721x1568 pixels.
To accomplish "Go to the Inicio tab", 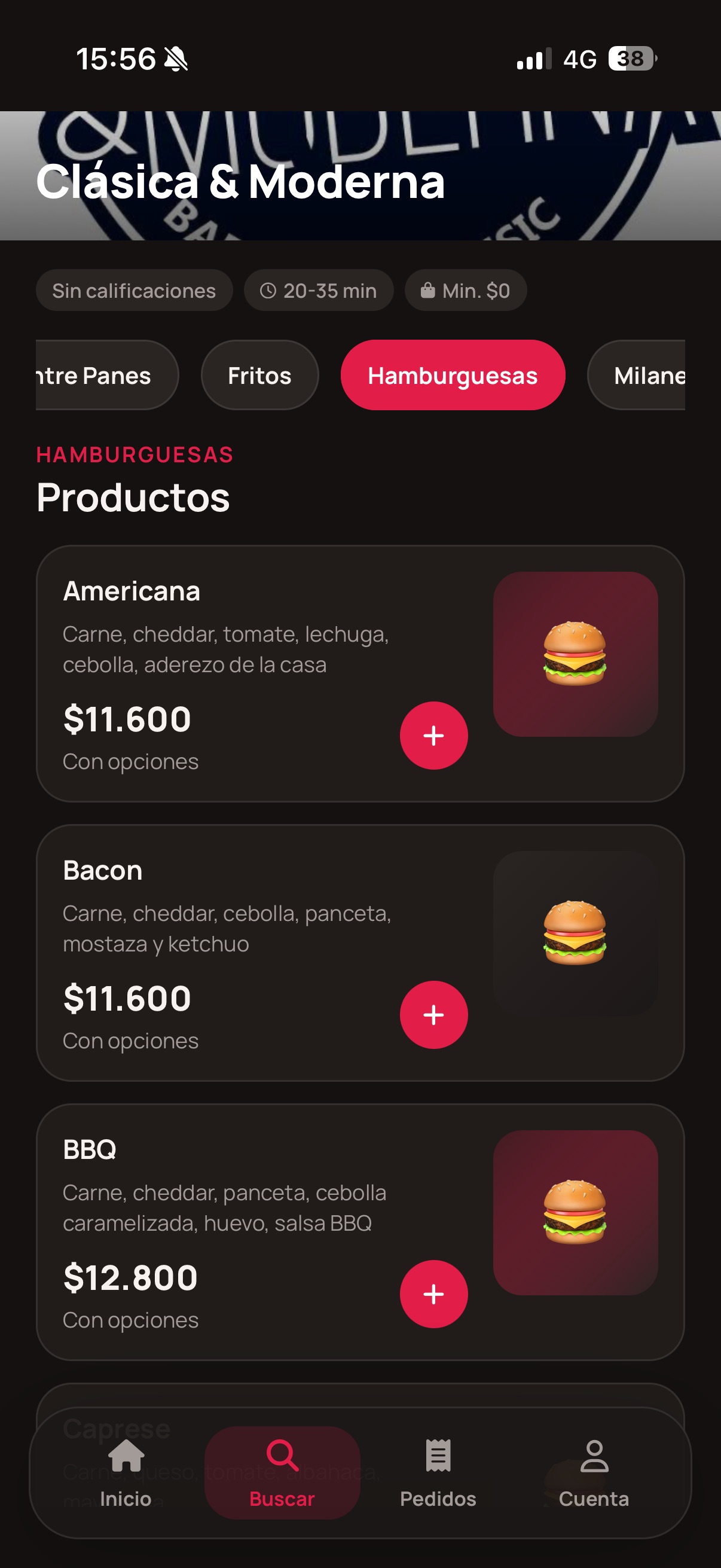I will 126,1472.
